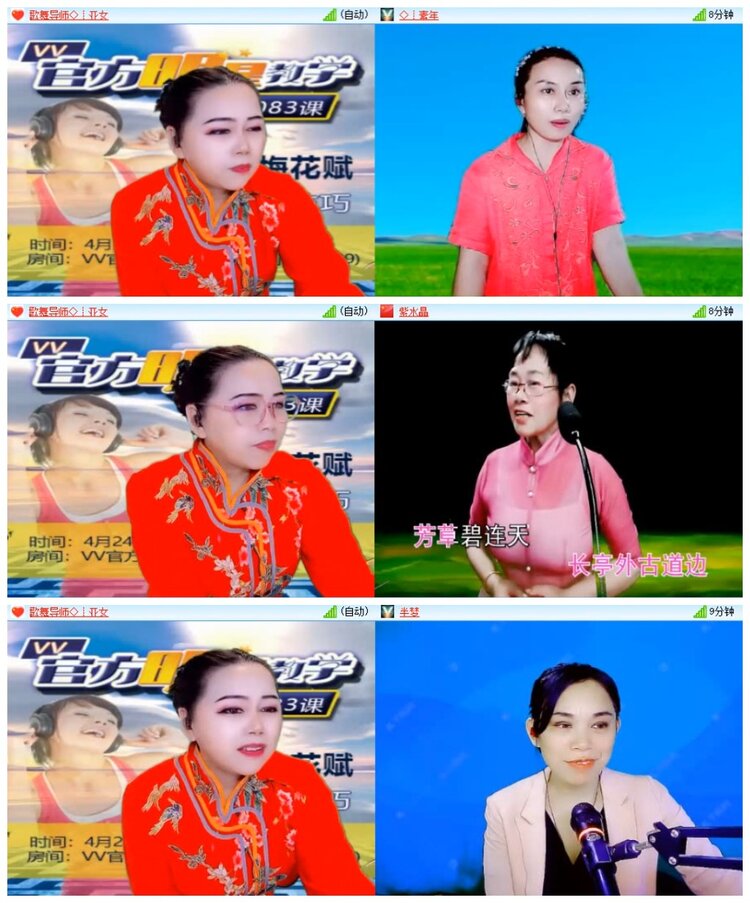Click the VV官方明星教学 video thumbnail
Screen dimensions: 750x903
coord(185,160)
